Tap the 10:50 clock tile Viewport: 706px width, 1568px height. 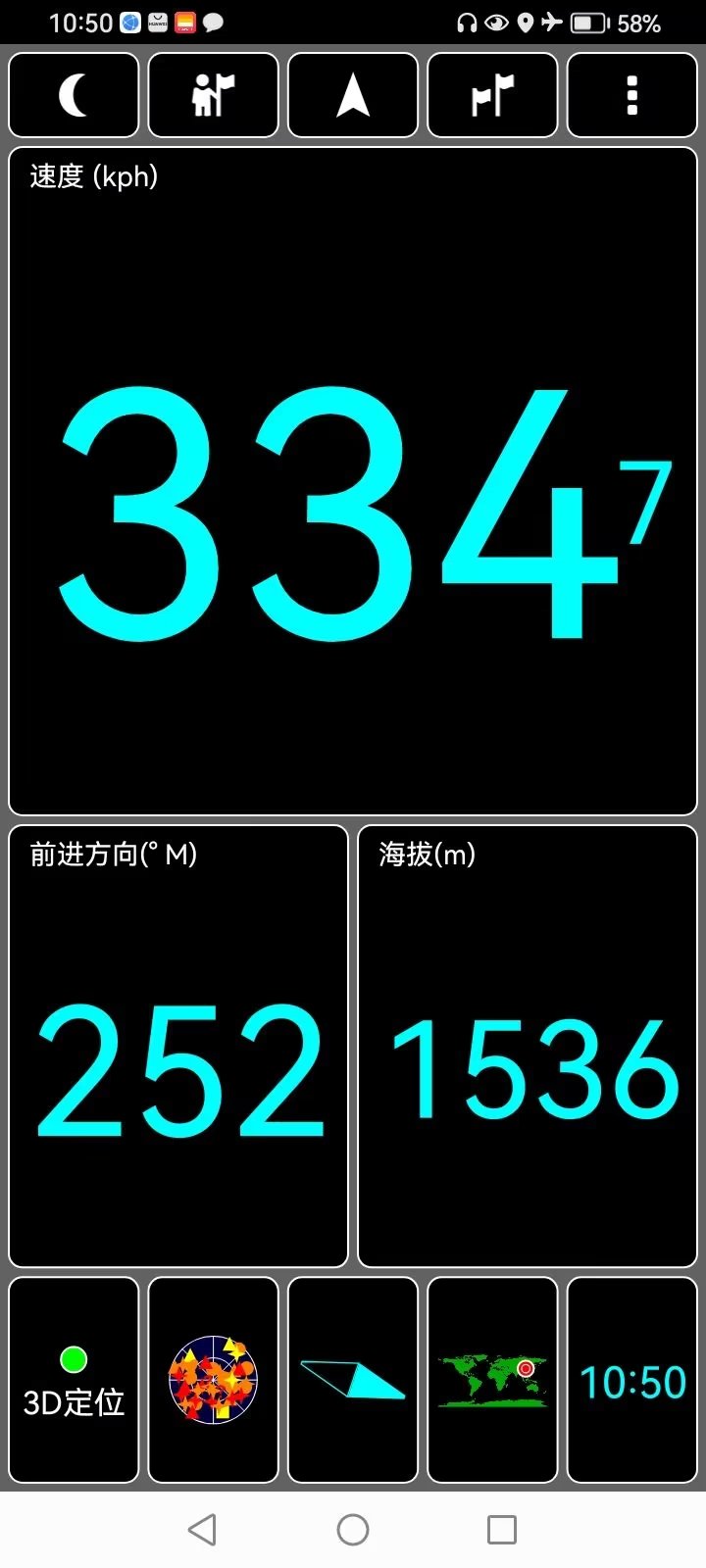coord(632,1380)
